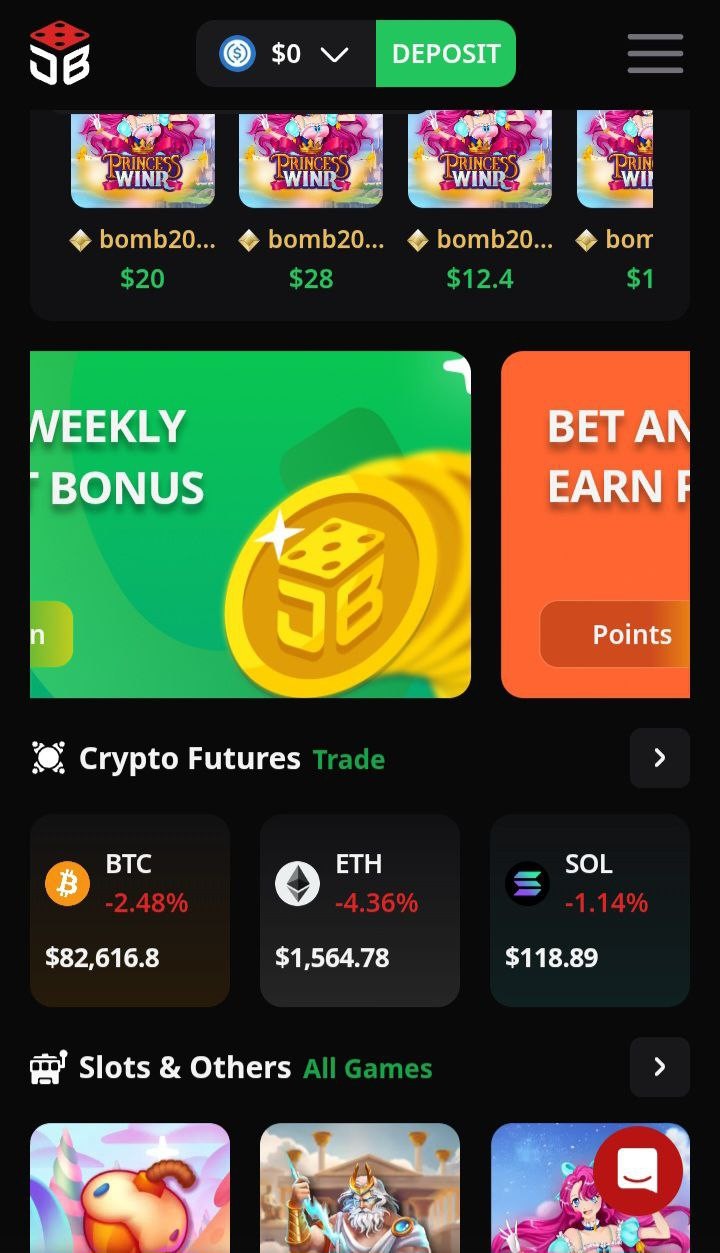Expand the $0 balance dropdown
720x1253 pixels.
(334, 54)
